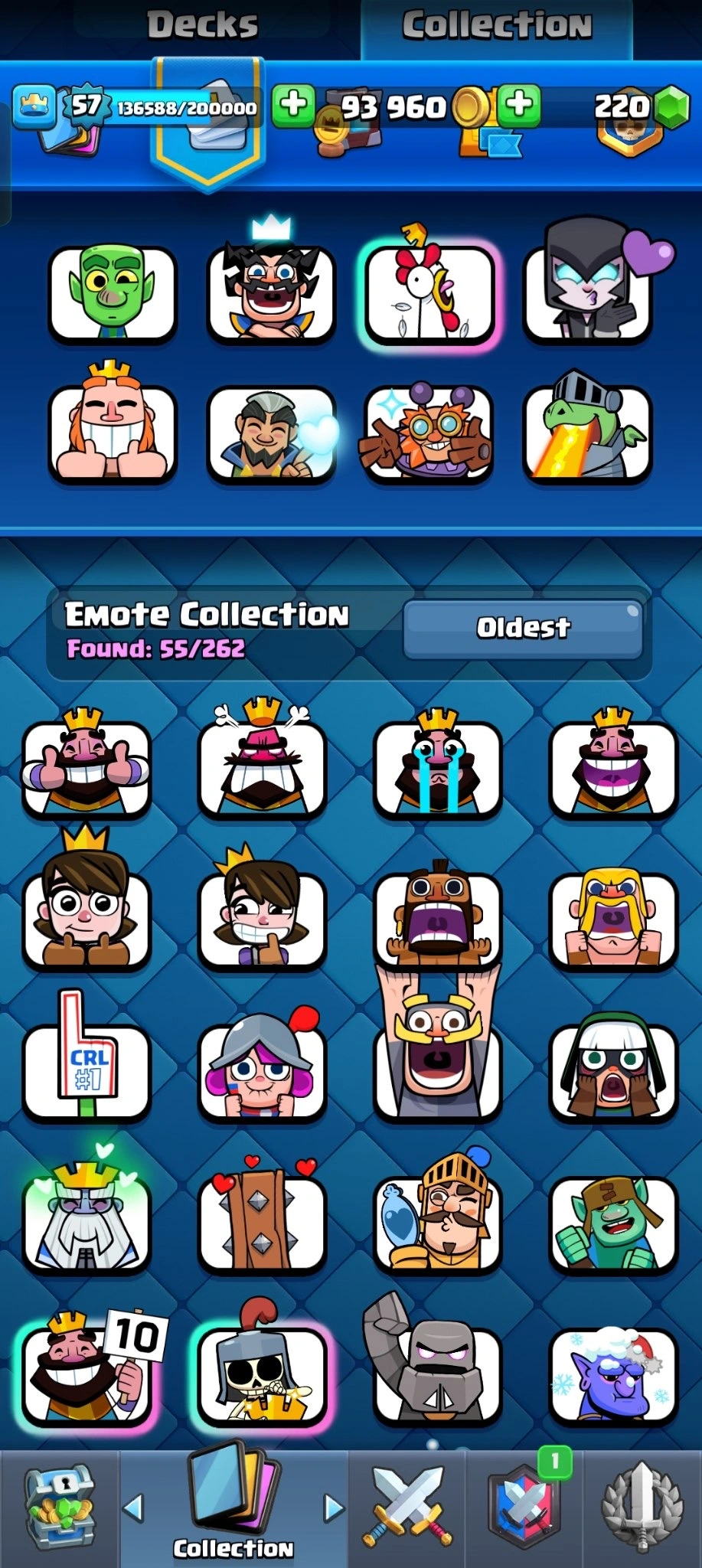Switch to the Decks tab

tap(204, 26)
